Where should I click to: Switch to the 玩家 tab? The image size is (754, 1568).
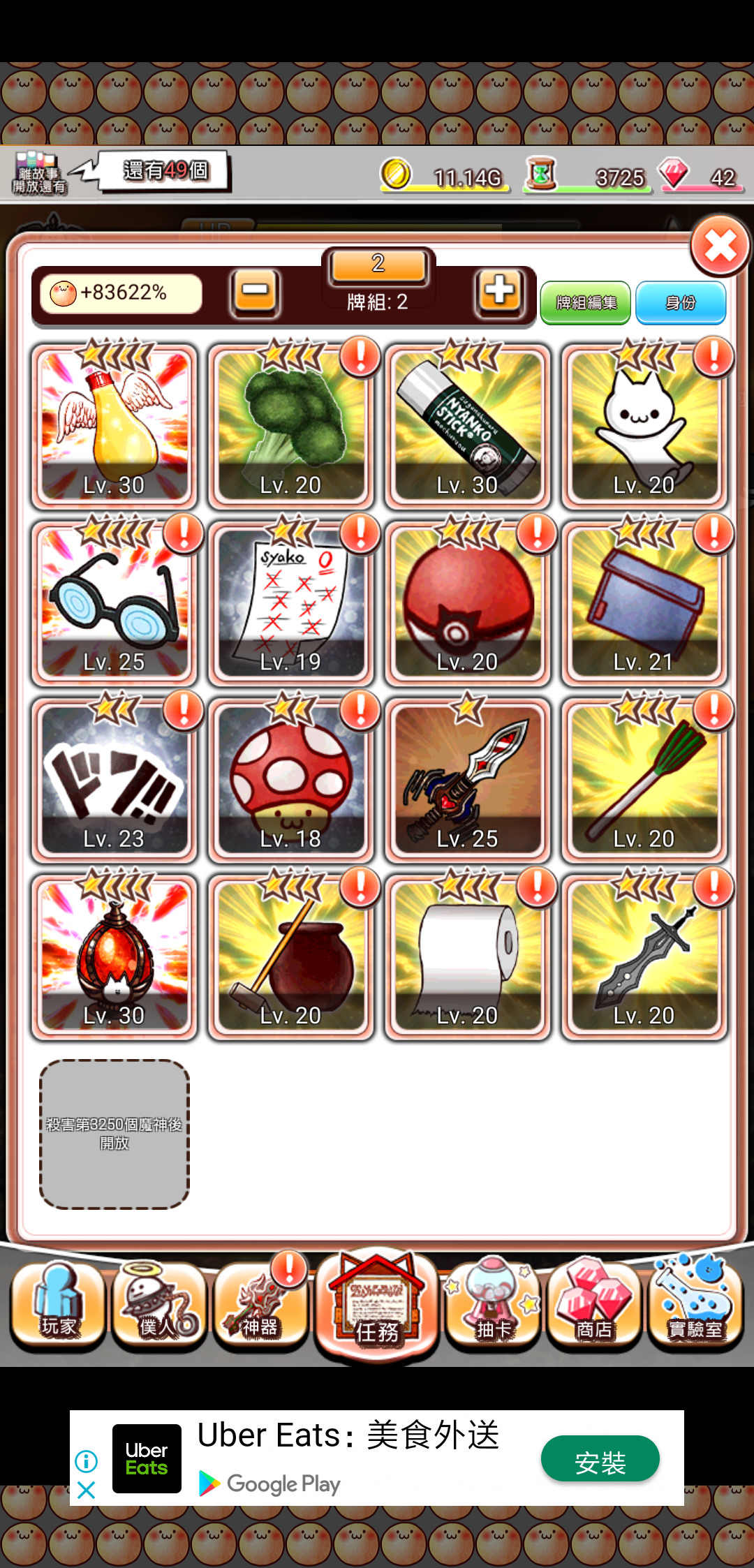(x=58, y=1304)
